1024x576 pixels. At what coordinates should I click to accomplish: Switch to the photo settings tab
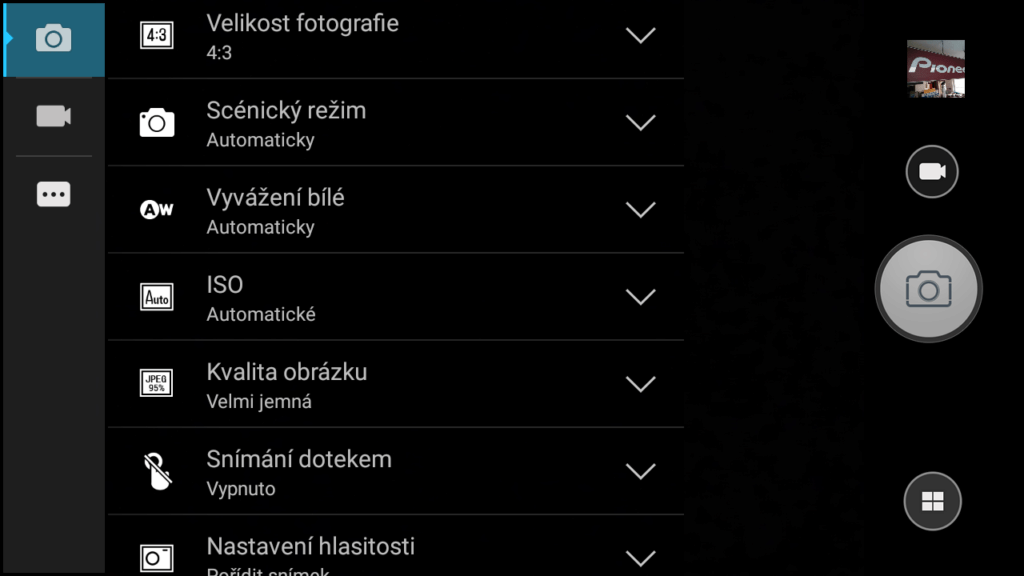click(x=53, y=39)
